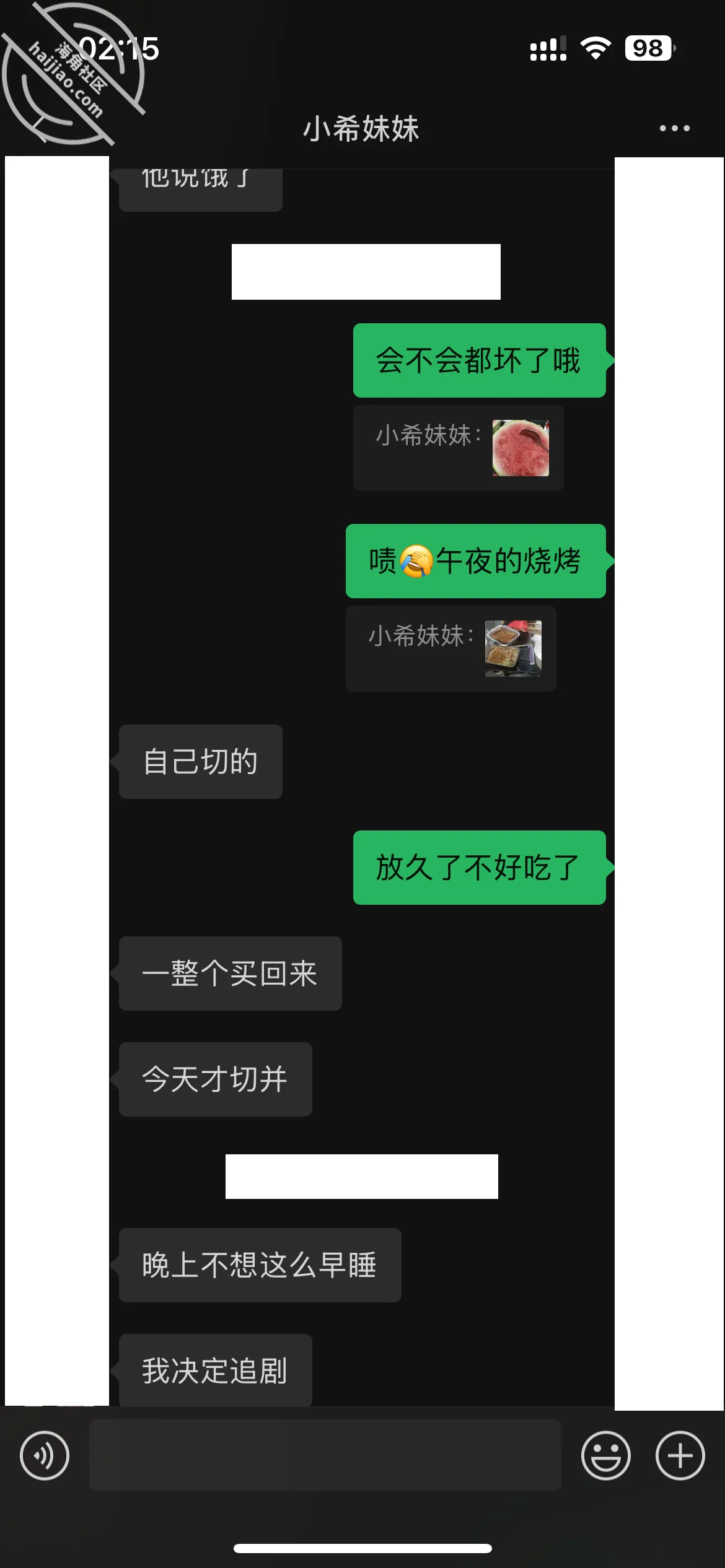Open the quoted barbecue photo
The width and height of the screenshot is (725, 1568).
[513, 648]
